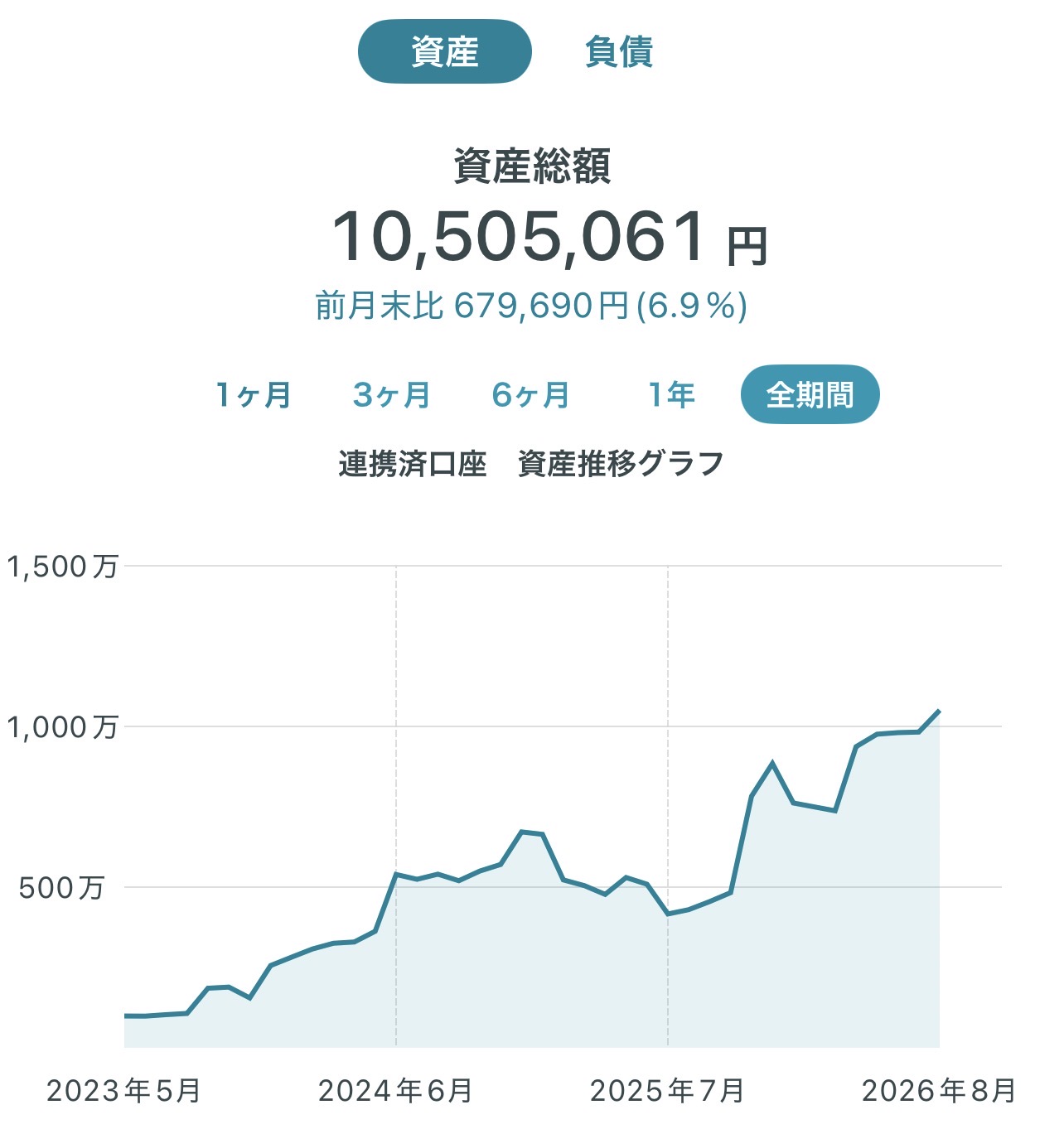
Task: Select the 全期間 range
Action: pyautogui.click(x=810, y=394)
